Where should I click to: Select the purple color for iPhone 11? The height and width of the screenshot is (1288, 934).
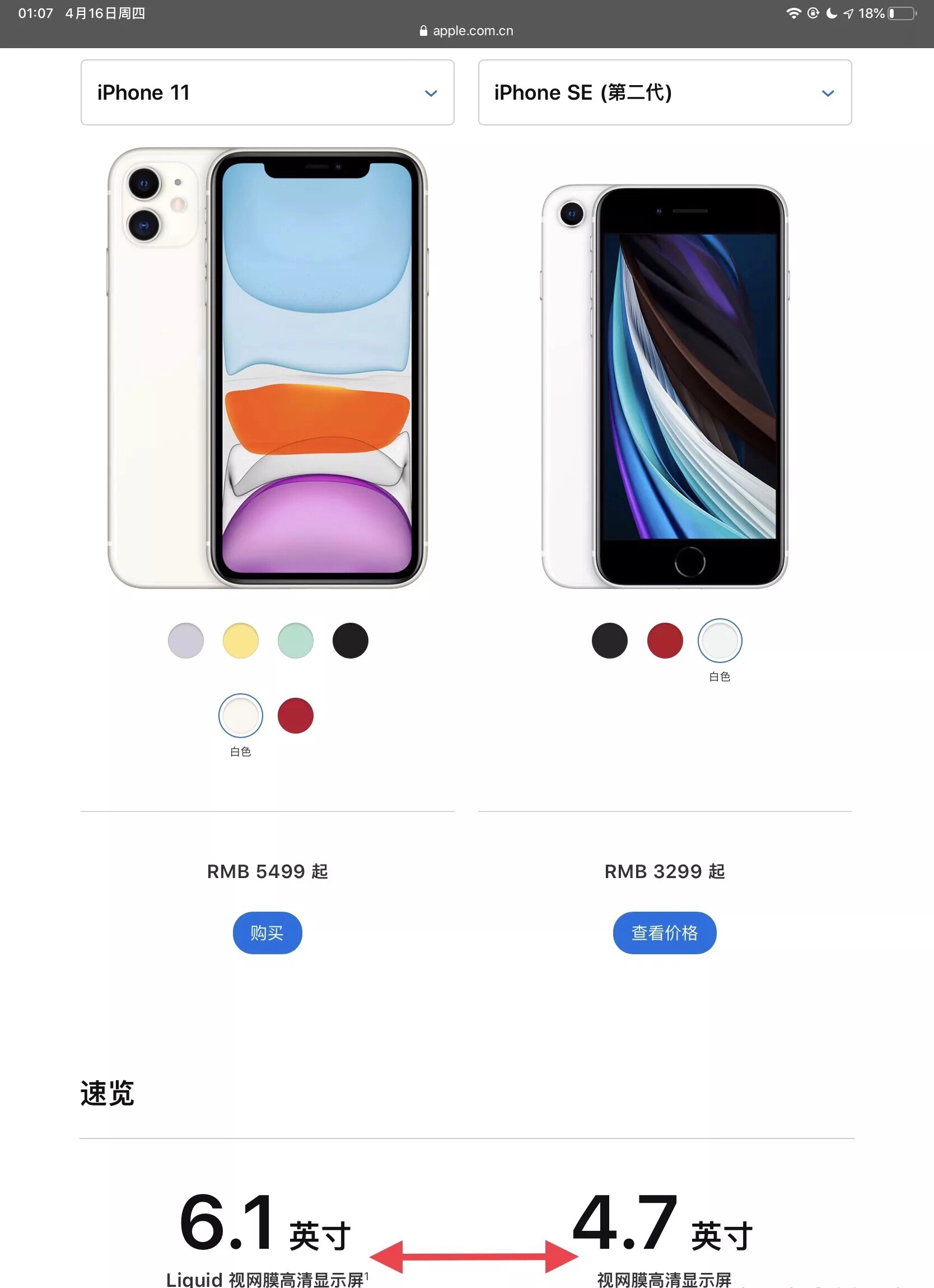pyautogui.click(x=186, y=641)
